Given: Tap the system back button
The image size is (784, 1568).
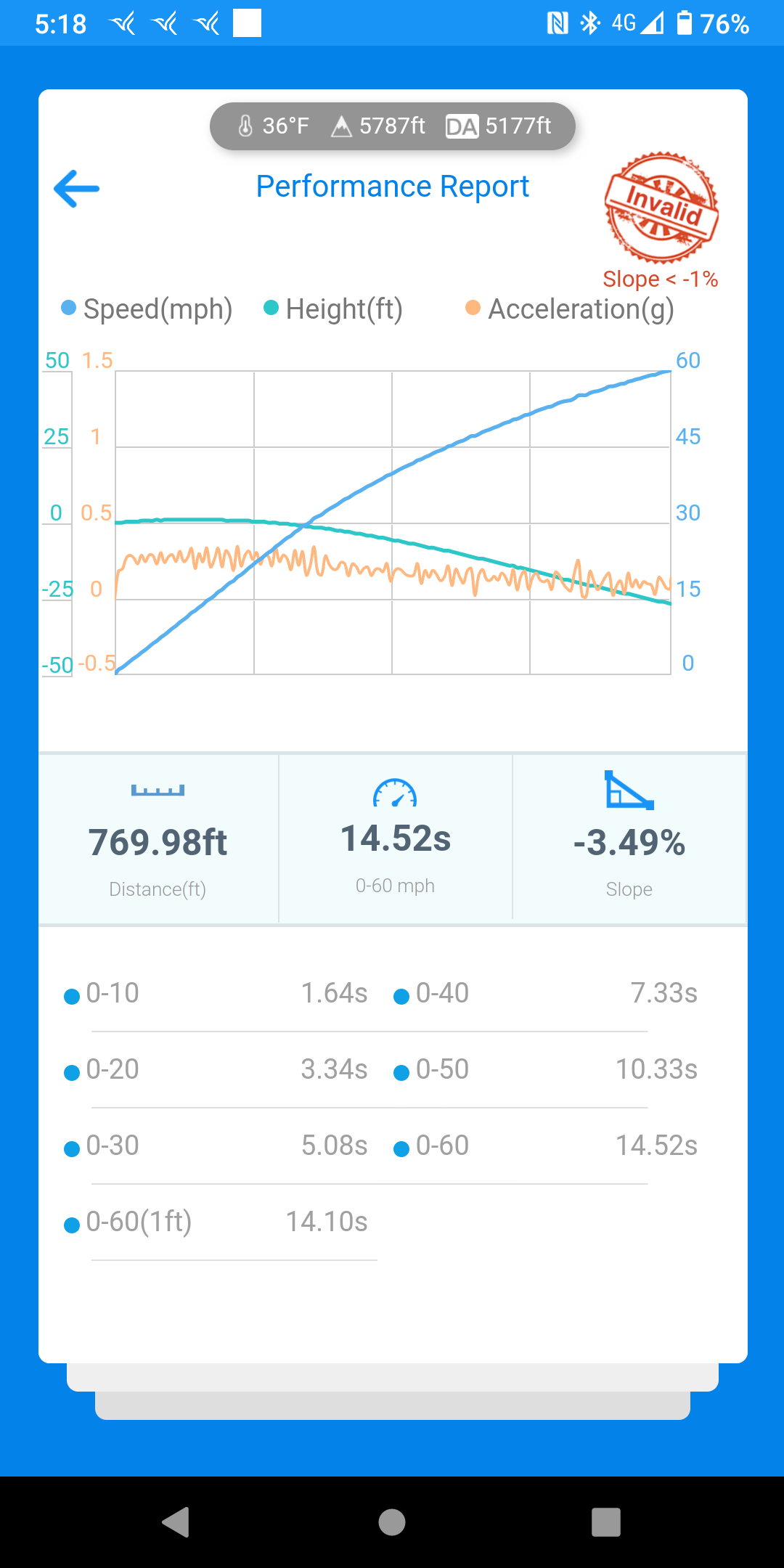Looking at the screenshot, I should tap(176, 1522).
